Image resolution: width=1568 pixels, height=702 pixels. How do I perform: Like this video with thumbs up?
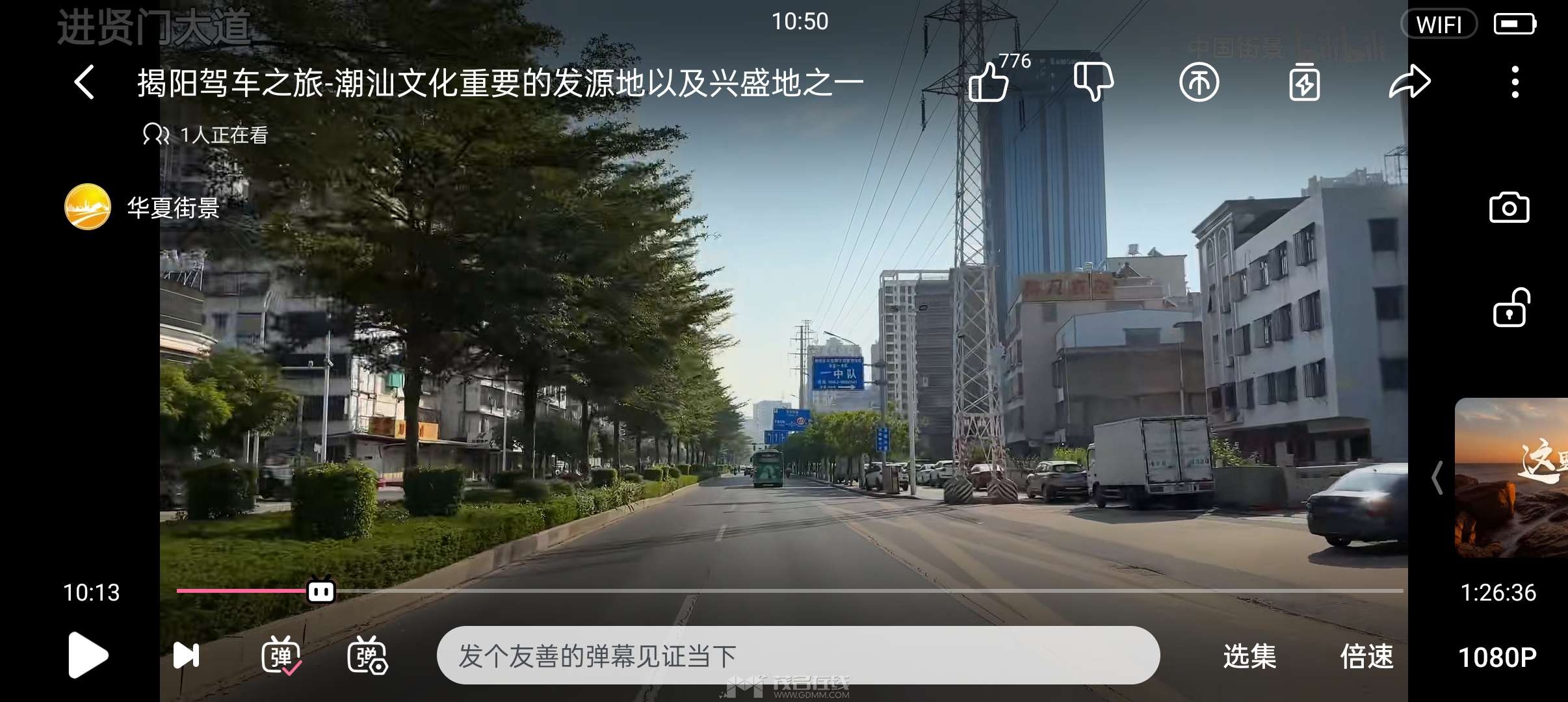point(988,83)
